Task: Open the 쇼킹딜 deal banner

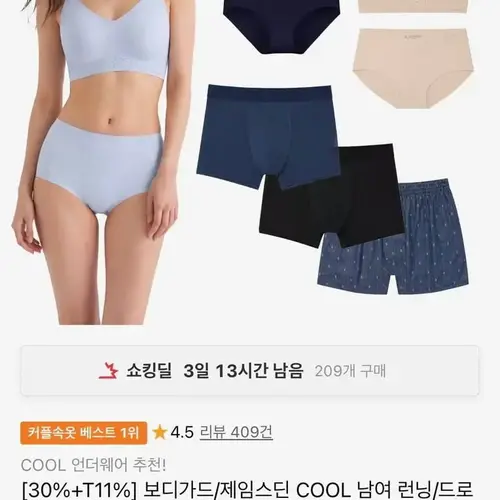Action: (x=250, y=371)
